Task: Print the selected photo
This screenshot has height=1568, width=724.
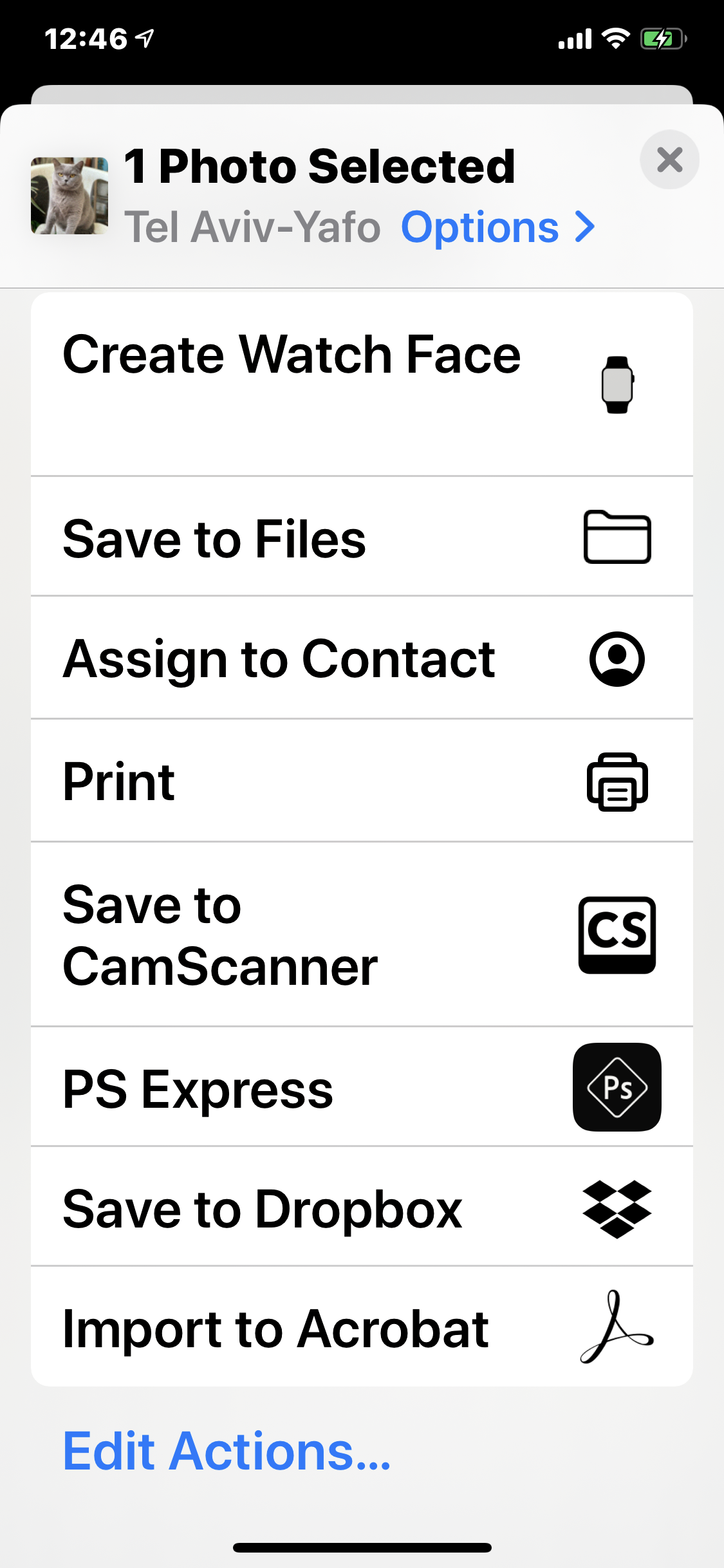Action: 362,781
